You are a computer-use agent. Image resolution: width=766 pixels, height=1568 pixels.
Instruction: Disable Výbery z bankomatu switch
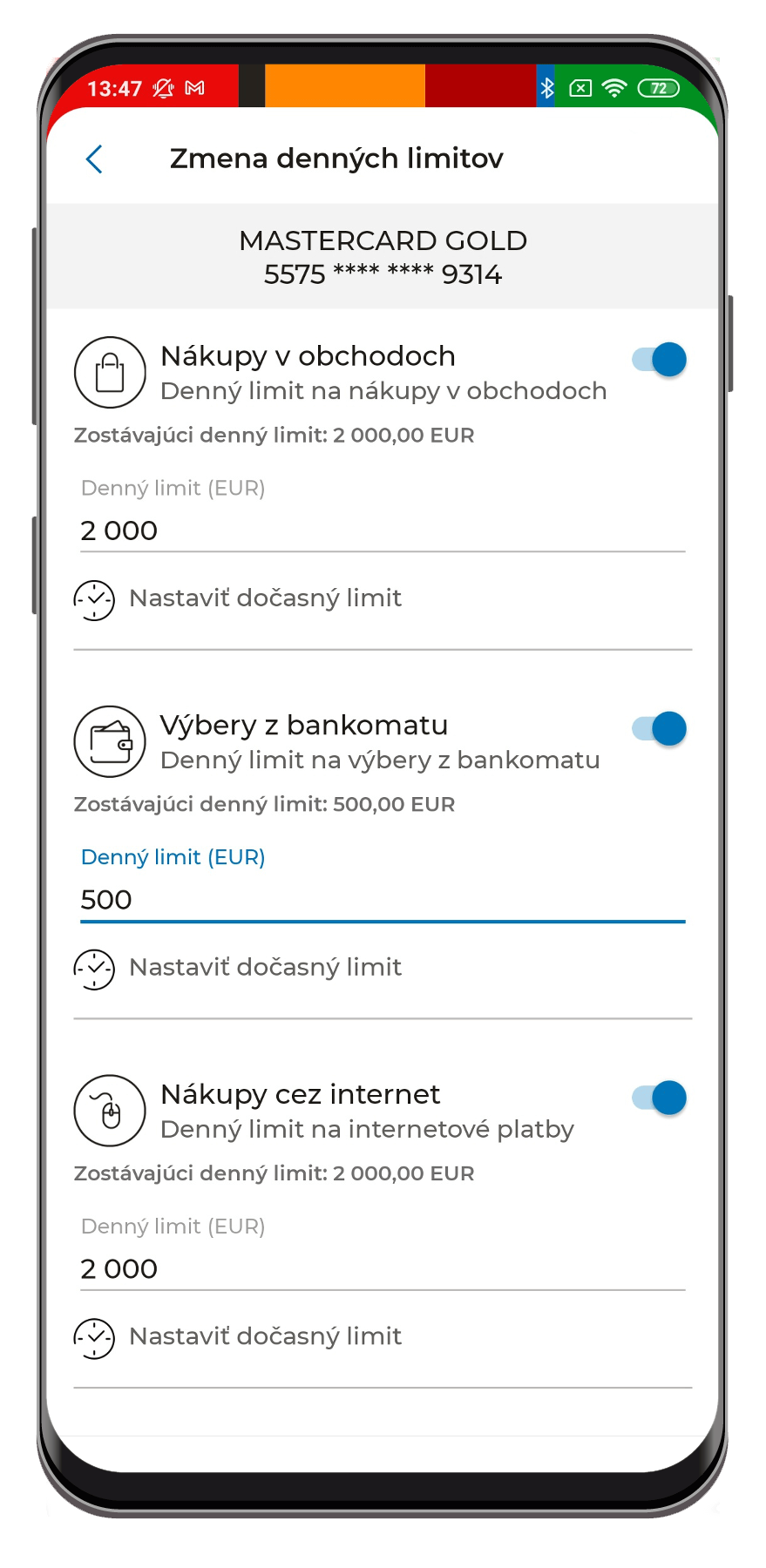[660, 728]
